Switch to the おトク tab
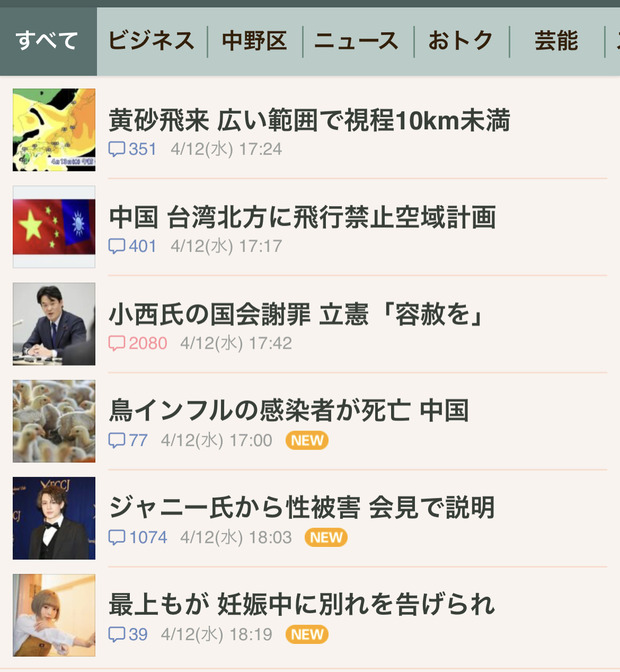Image resolution: width=620 pixels, height=672 pixels. (460, 41)
